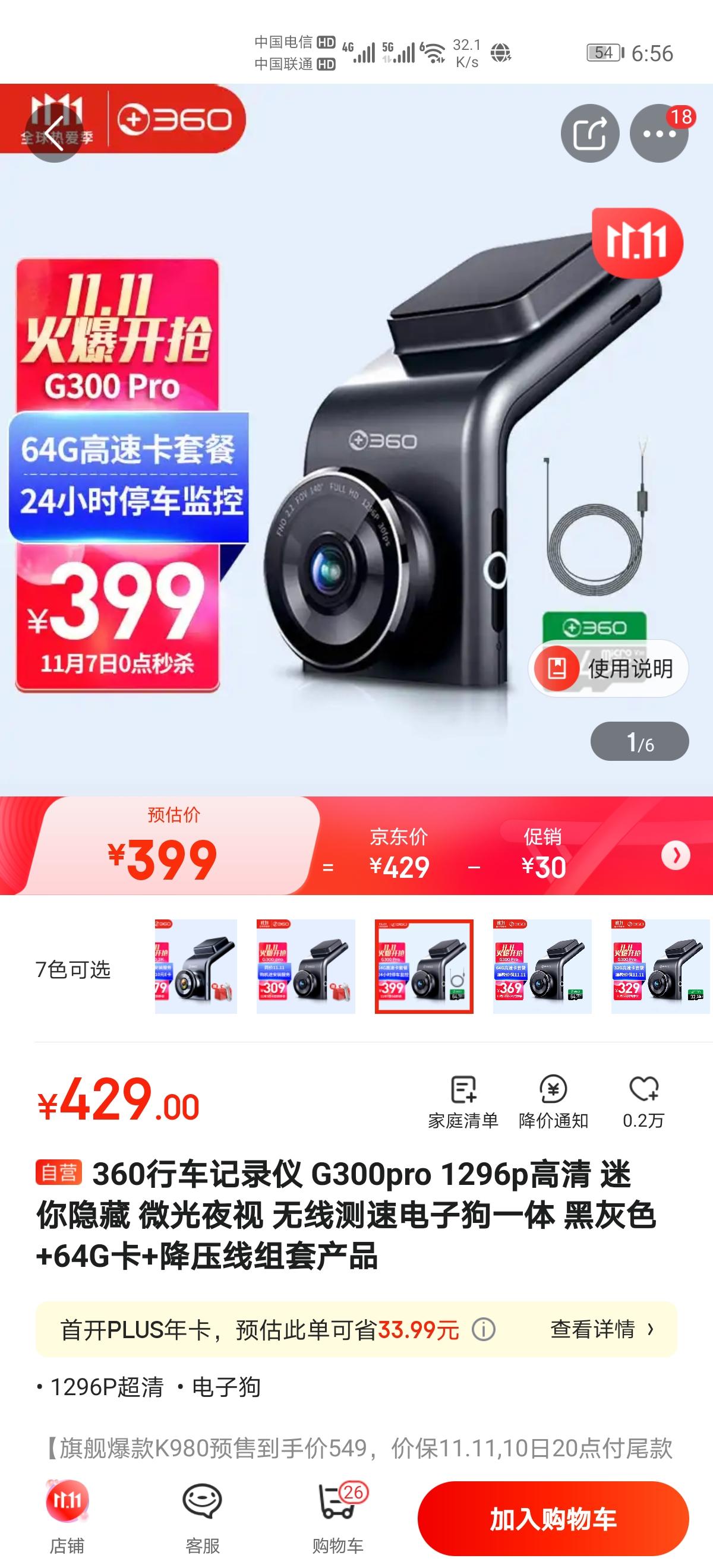Add item to 家庭清单
Screen dimensions: 713x1568
tap(463, 1102)
